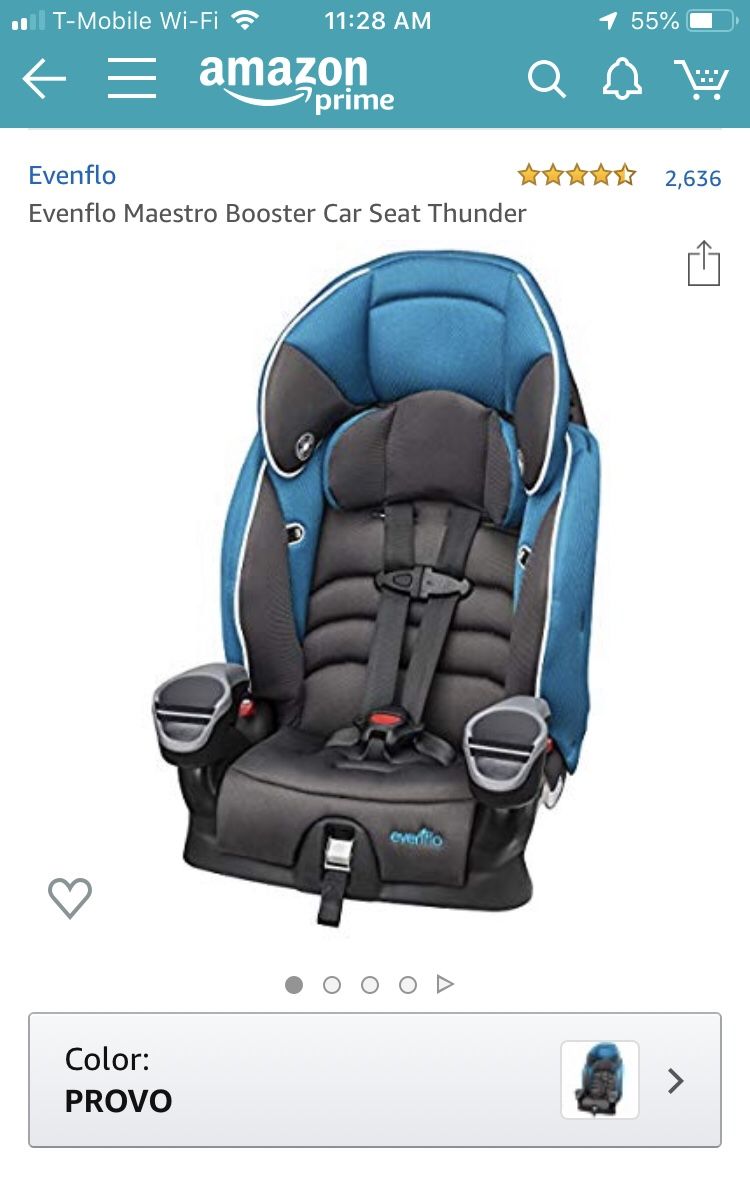Tap the Amazon Prime logo home
This screenshot has width=750, height=1179.
[x=296, y=82]
